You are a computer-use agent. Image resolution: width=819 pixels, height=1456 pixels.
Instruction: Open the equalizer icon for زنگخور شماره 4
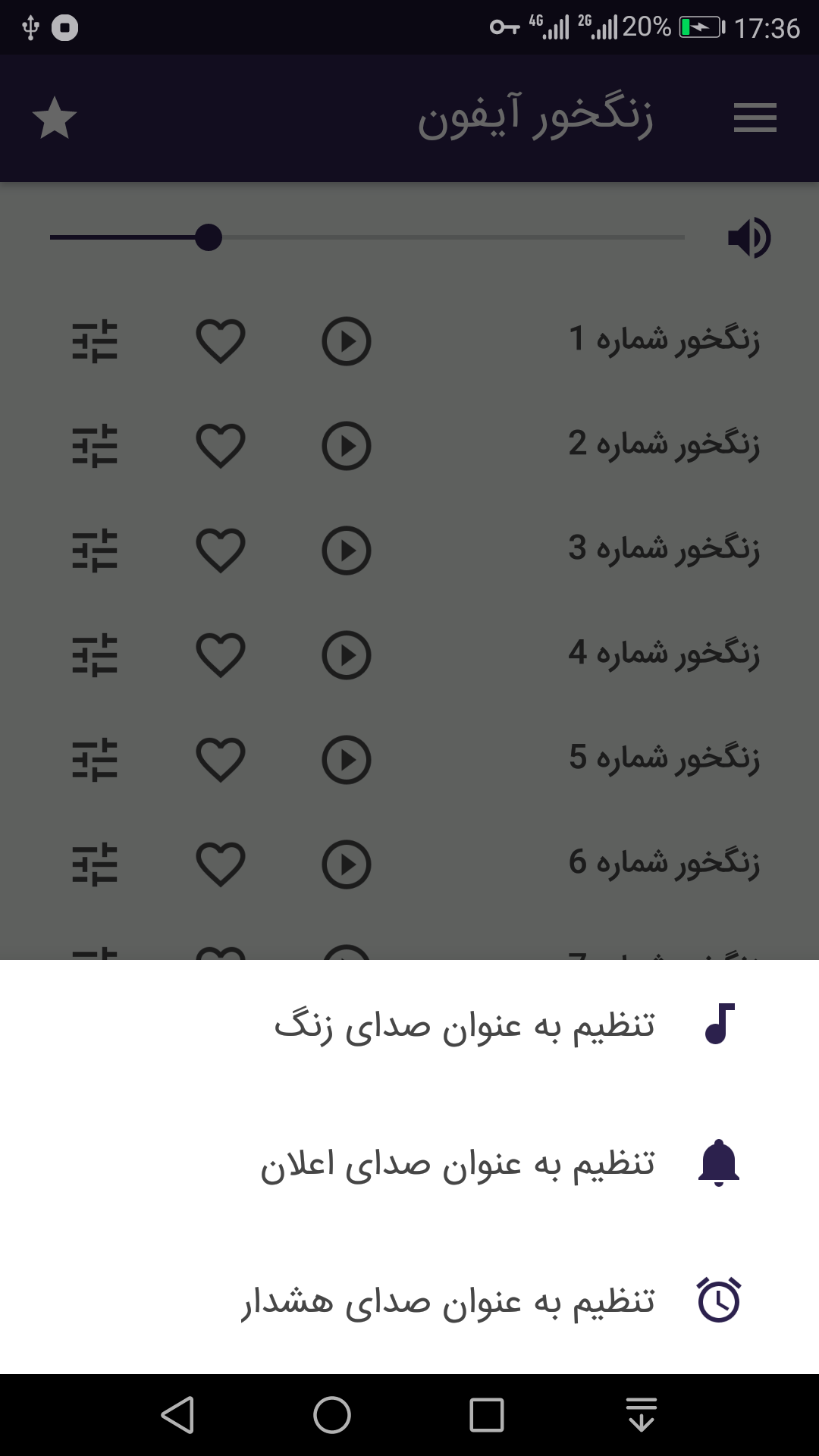(96, 654)
